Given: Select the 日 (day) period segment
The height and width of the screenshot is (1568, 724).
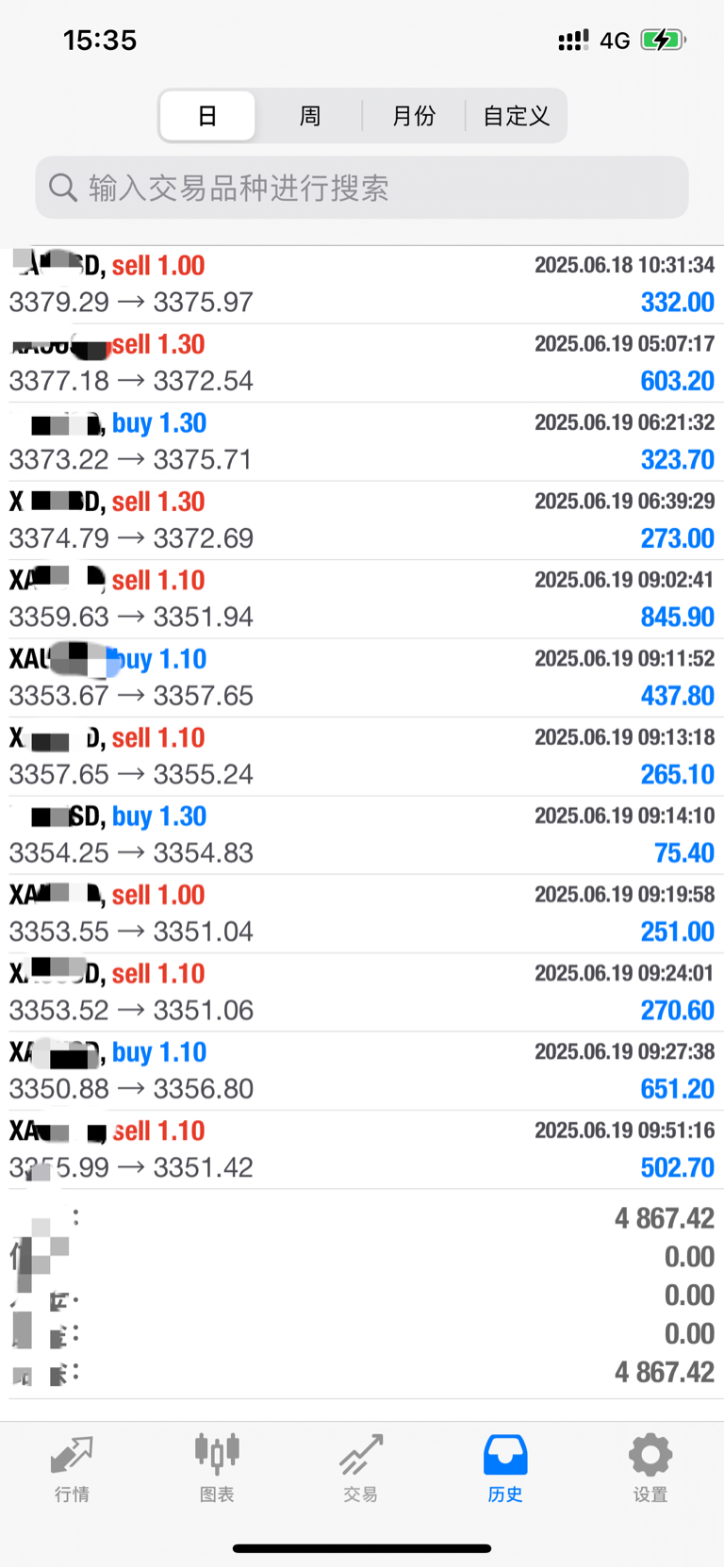Looking at the screenshot, I should [207, 116].
